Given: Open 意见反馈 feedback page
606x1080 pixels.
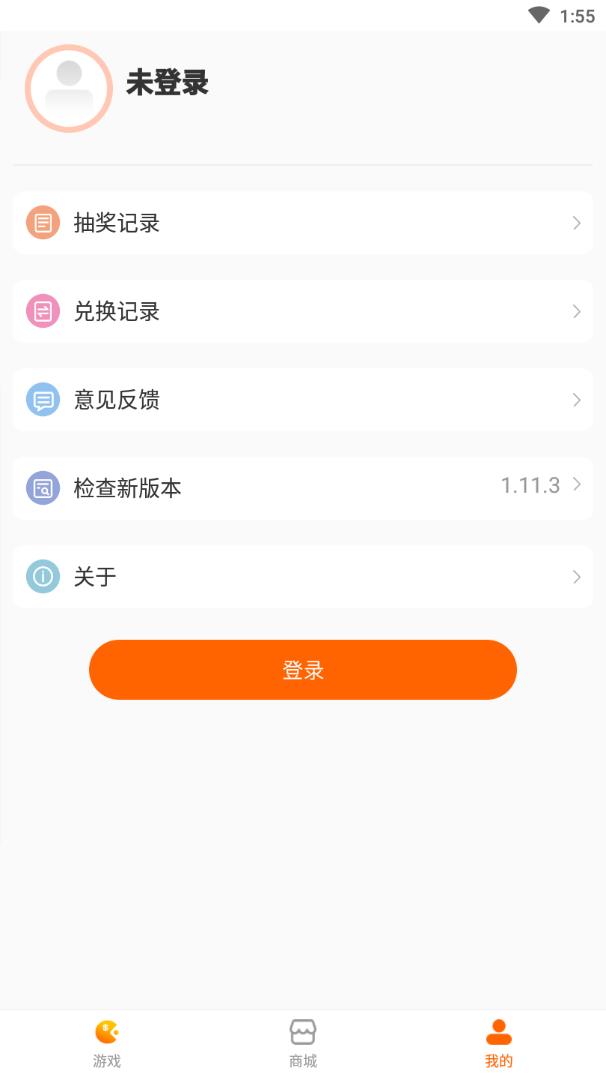Looking at the screenshot, I should point(302,400).
